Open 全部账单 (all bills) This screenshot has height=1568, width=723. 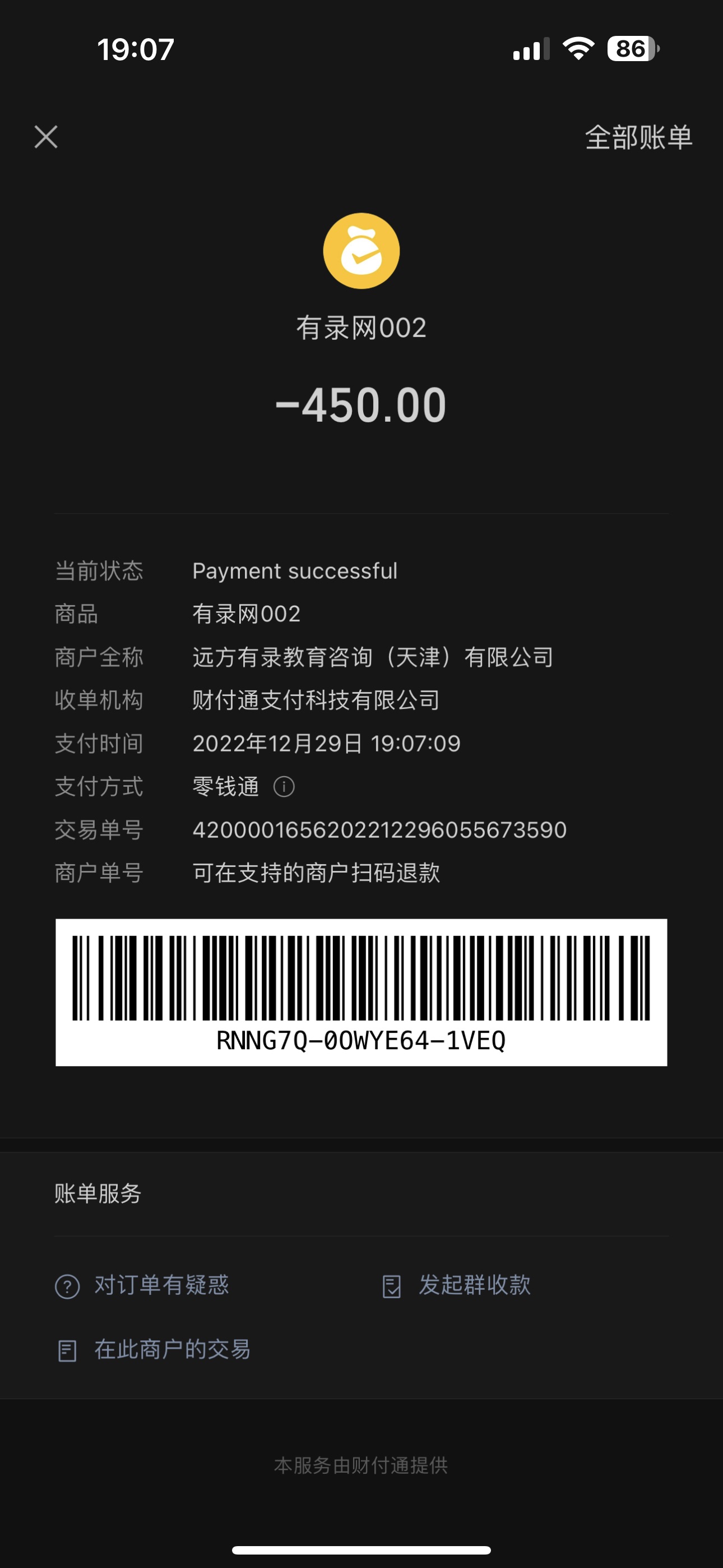coord(638,137)
